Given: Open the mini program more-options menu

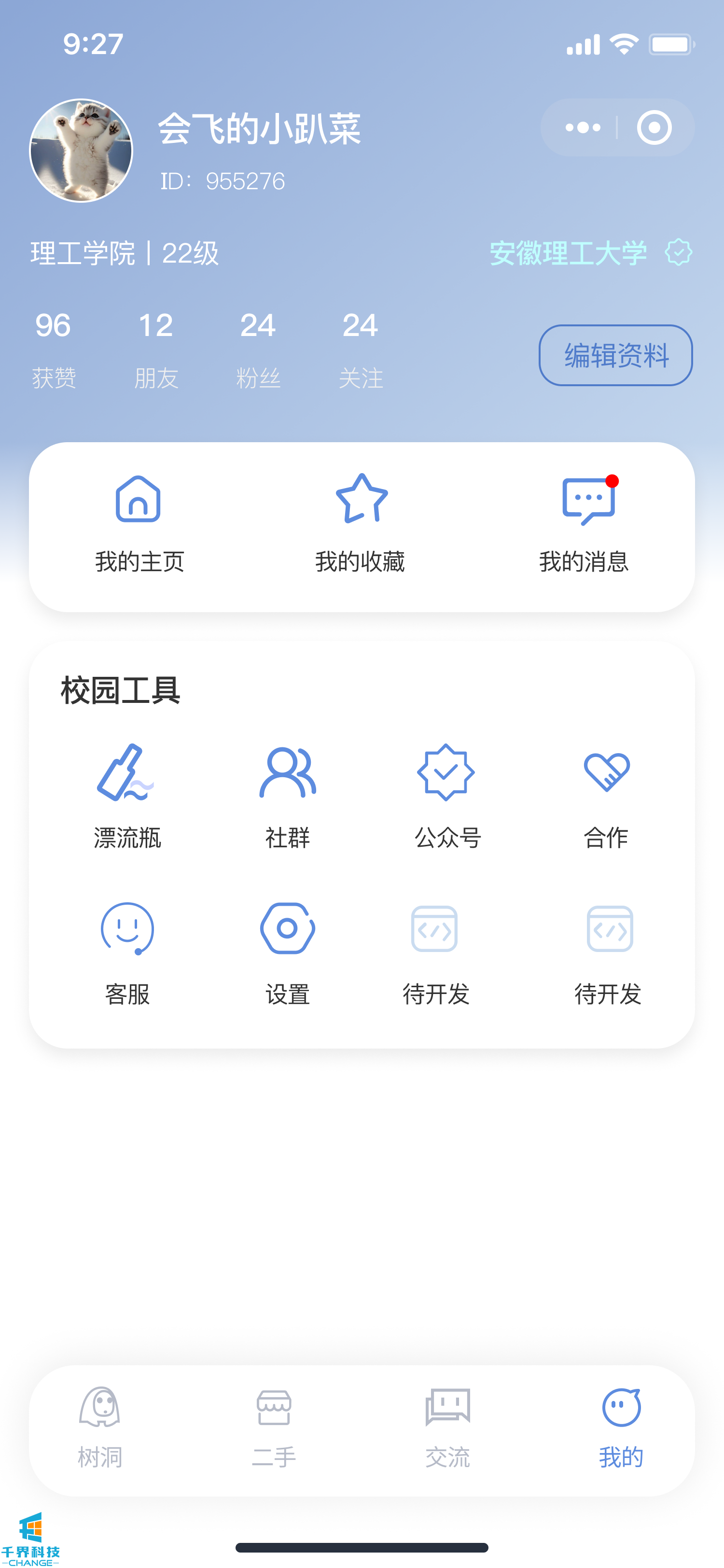Looking at the screenshot, I should (582, 127).
